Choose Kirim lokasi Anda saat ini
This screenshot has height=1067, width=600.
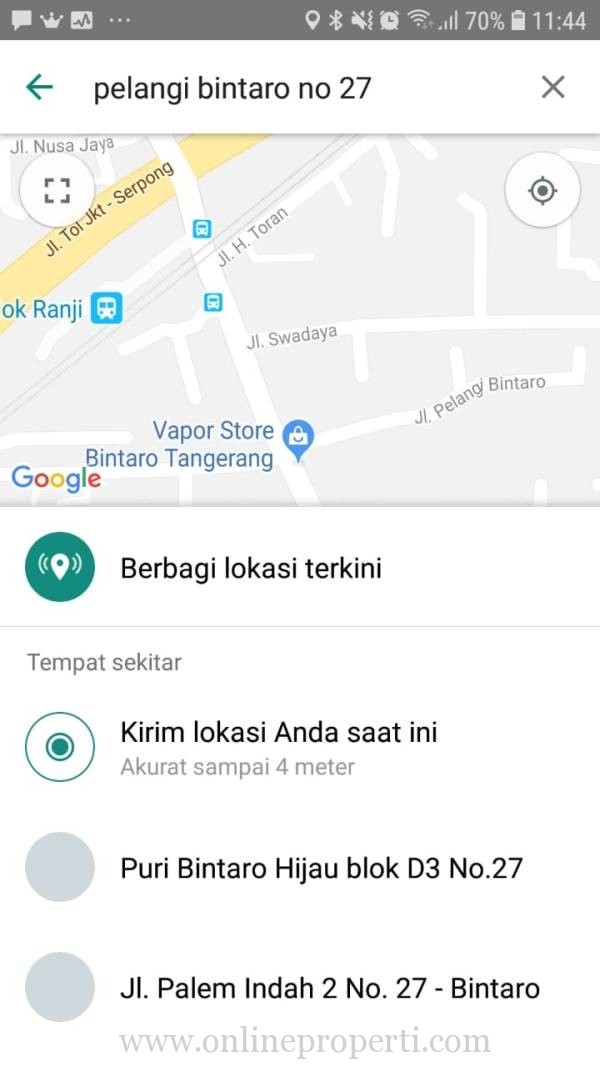300,746
